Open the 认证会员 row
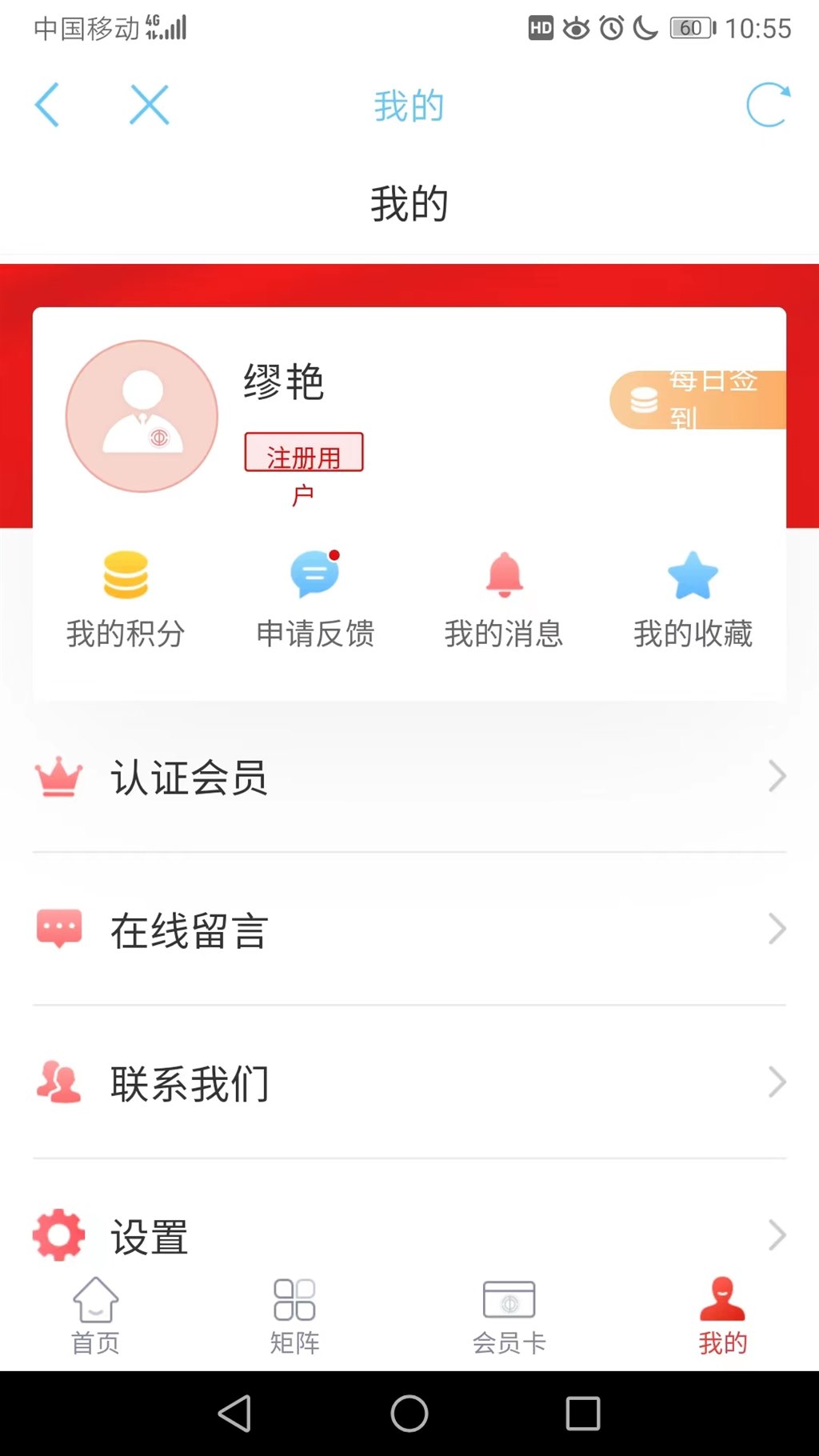 (409, 777)
